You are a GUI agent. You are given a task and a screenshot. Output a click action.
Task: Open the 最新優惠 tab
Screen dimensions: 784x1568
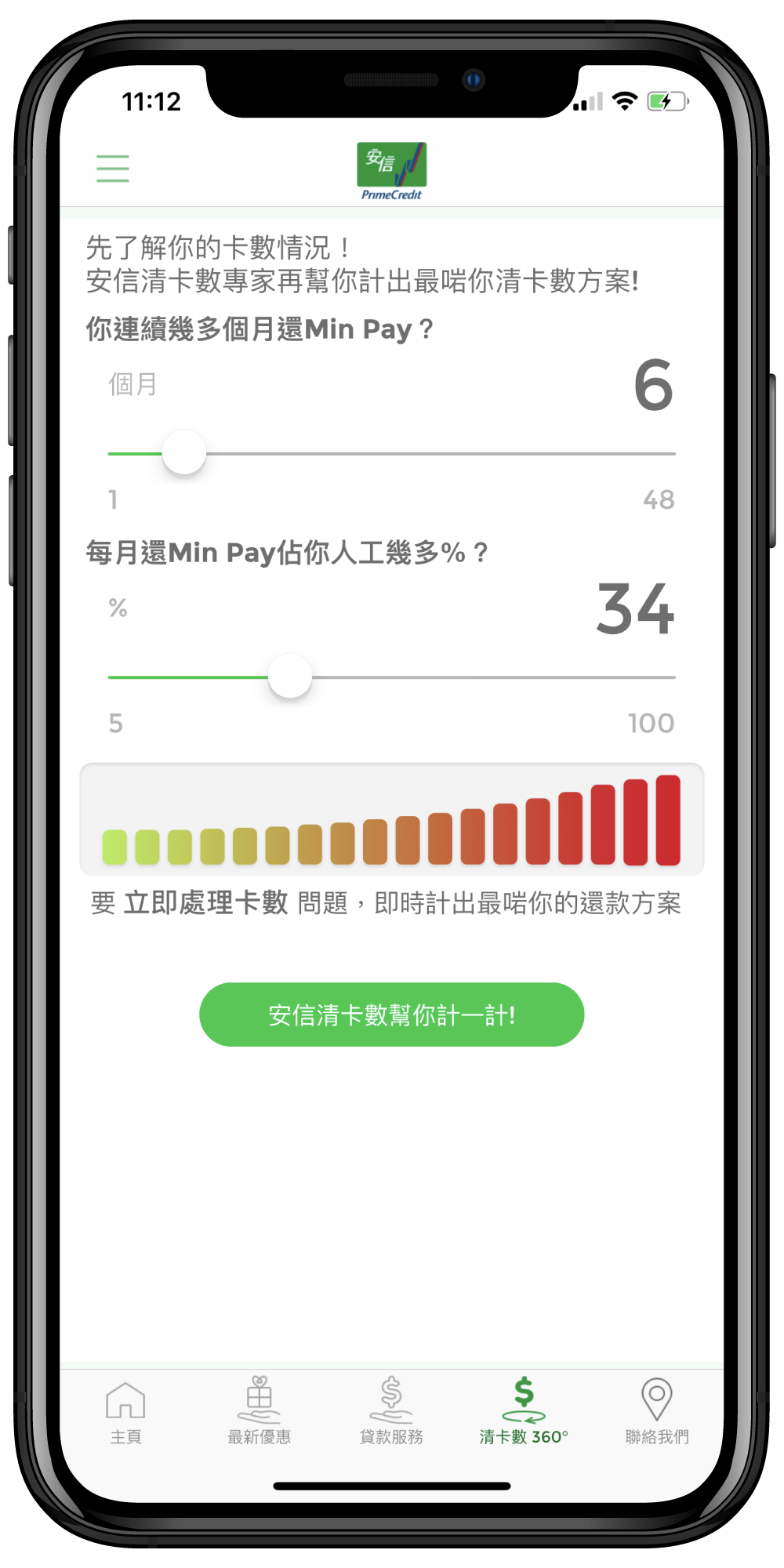click(259, 1411)
